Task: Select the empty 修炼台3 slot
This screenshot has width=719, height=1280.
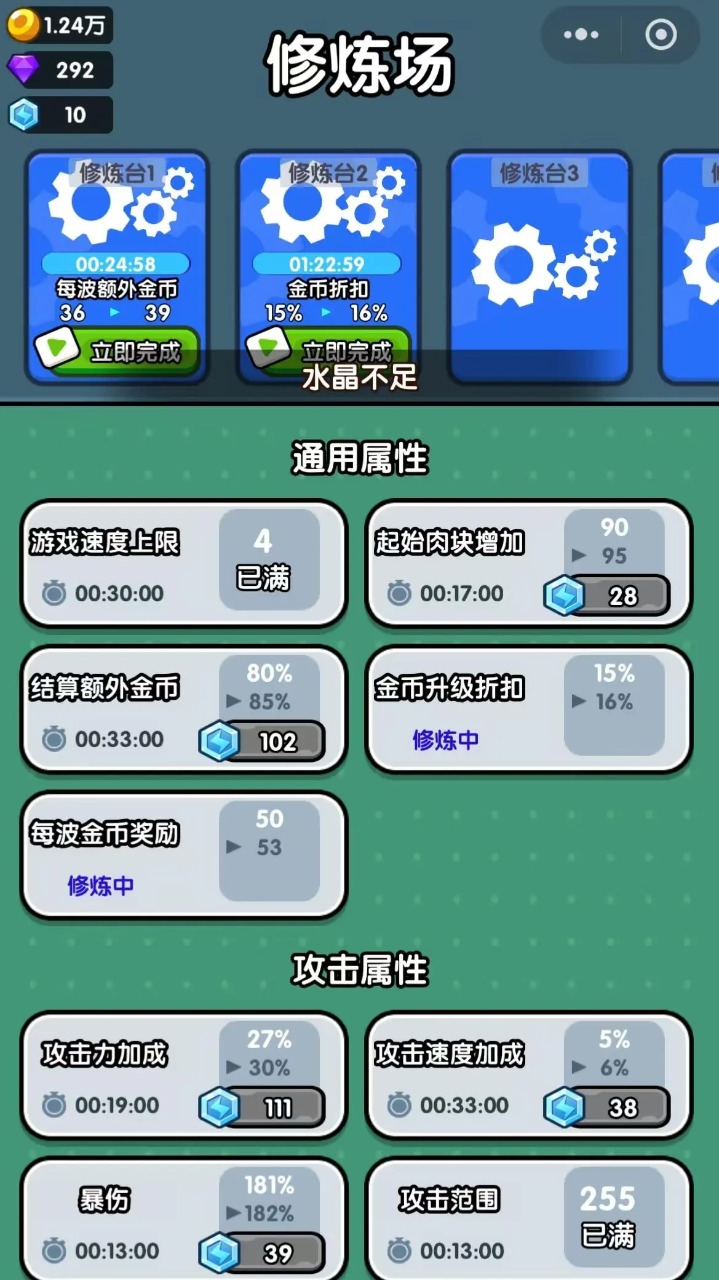Action: 539,267
